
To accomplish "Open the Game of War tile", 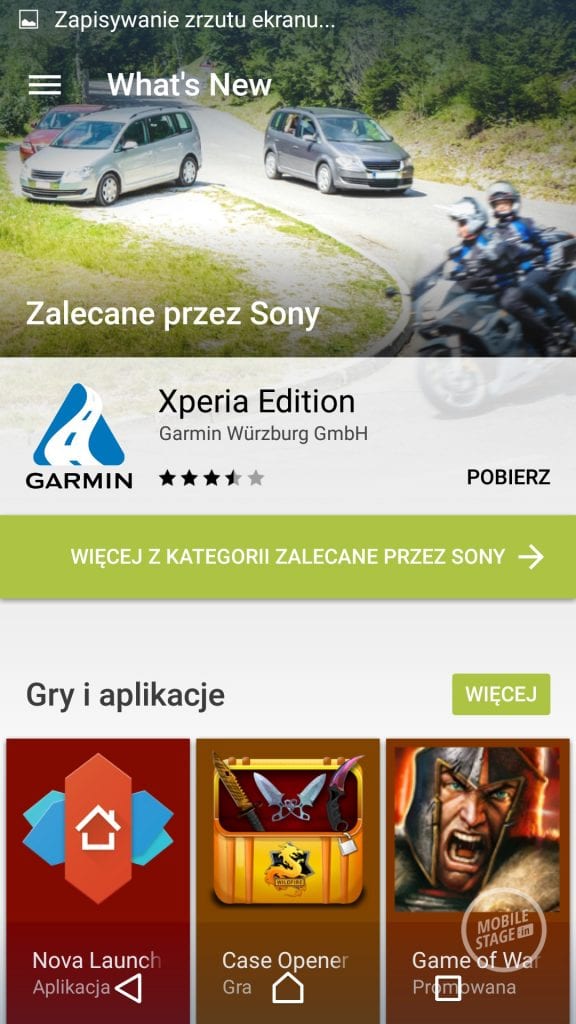I will pos(477,881).
